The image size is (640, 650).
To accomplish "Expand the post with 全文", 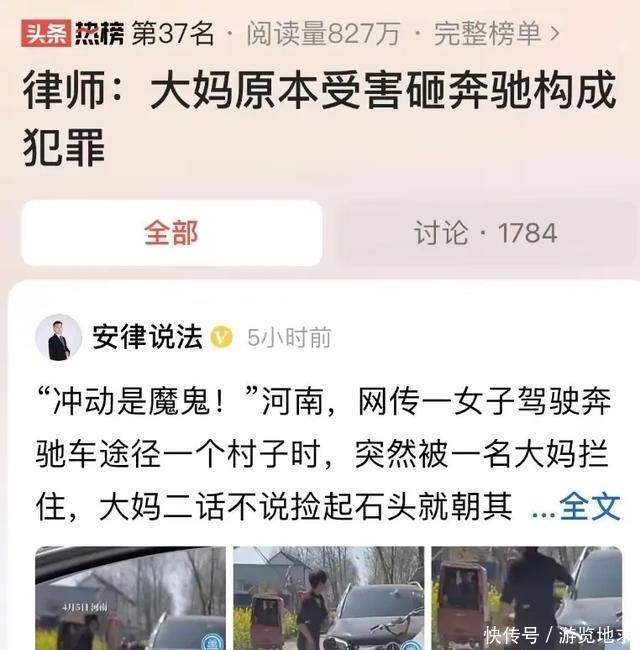I will [576, 507].
